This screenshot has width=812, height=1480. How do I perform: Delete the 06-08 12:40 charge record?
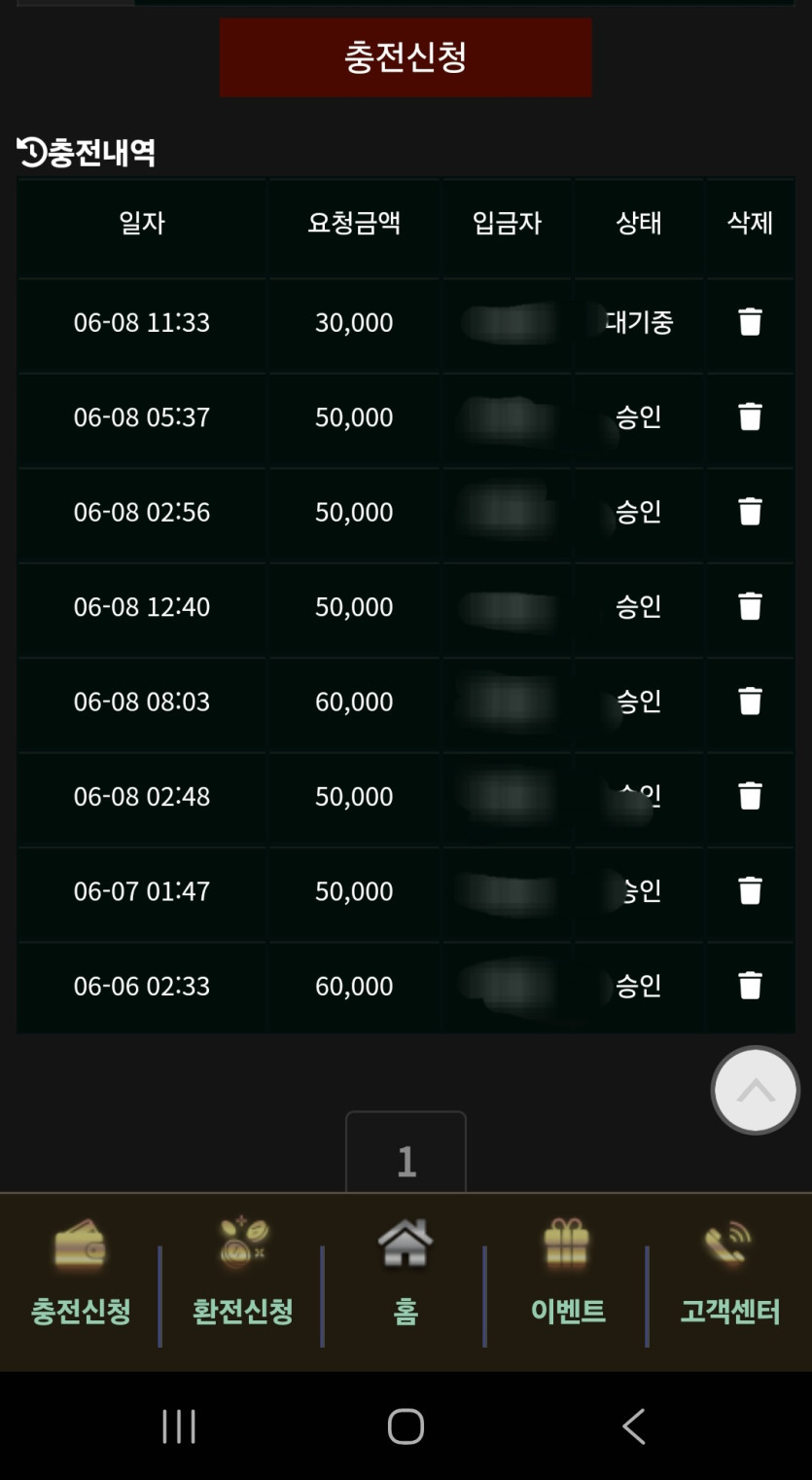(750, 606)
